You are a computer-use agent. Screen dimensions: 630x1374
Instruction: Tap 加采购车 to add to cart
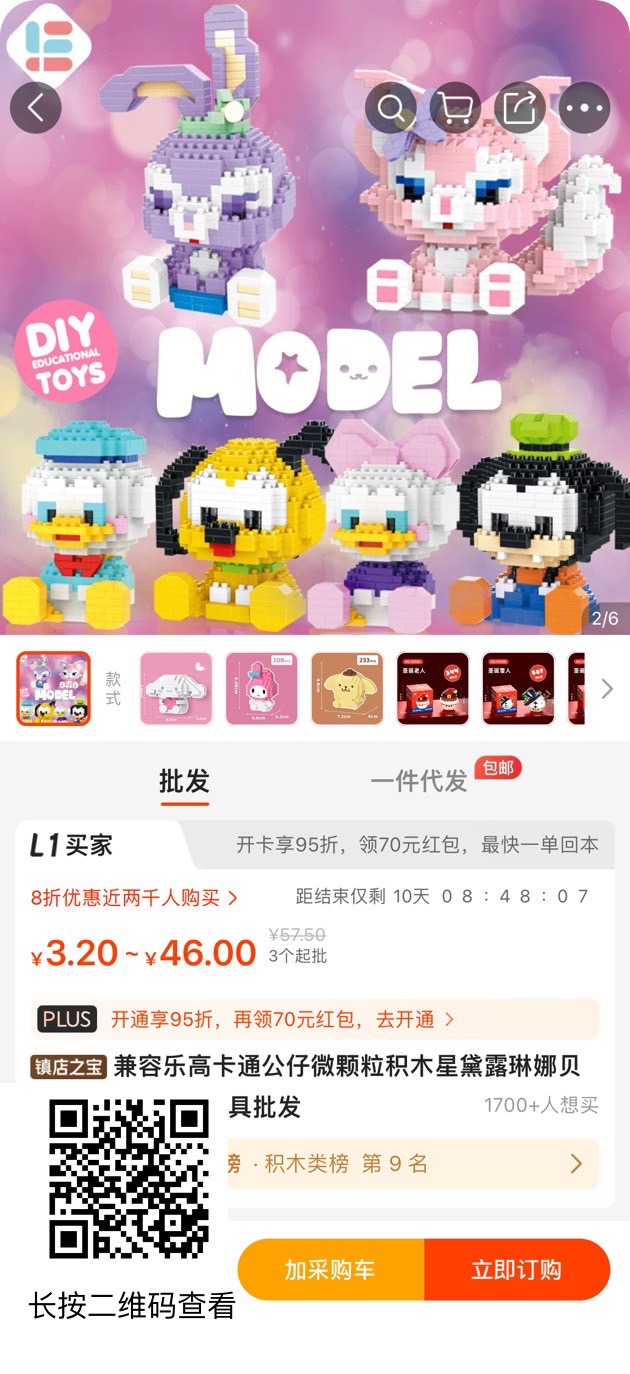click(330, 1270)
